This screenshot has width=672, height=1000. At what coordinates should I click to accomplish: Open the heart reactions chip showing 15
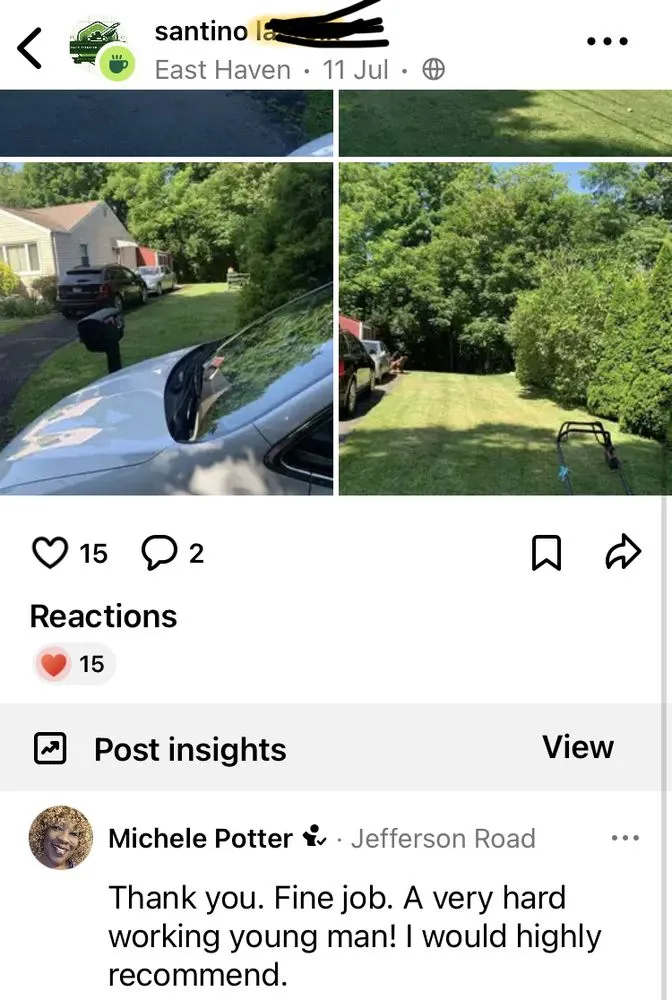coord(74,664)
